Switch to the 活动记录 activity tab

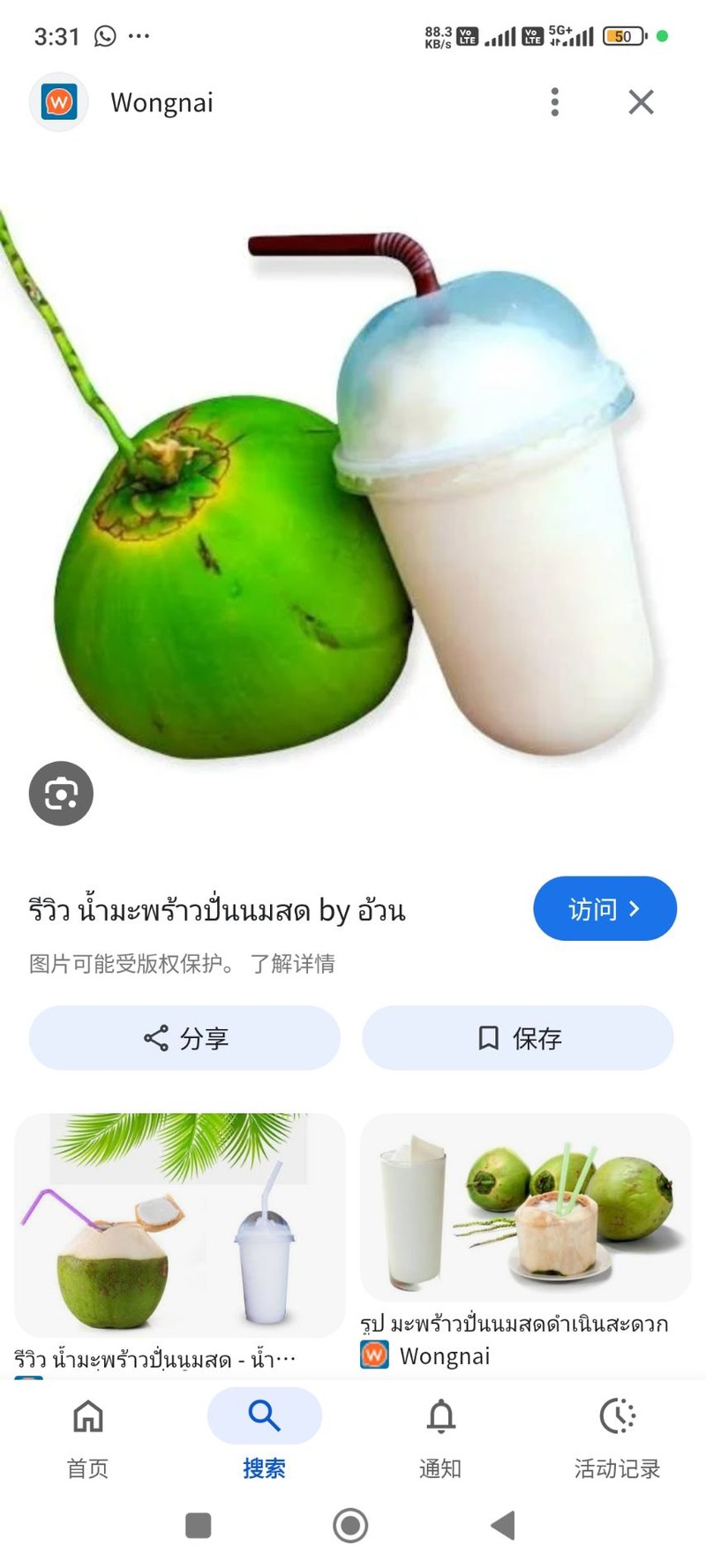point(617,1432)
